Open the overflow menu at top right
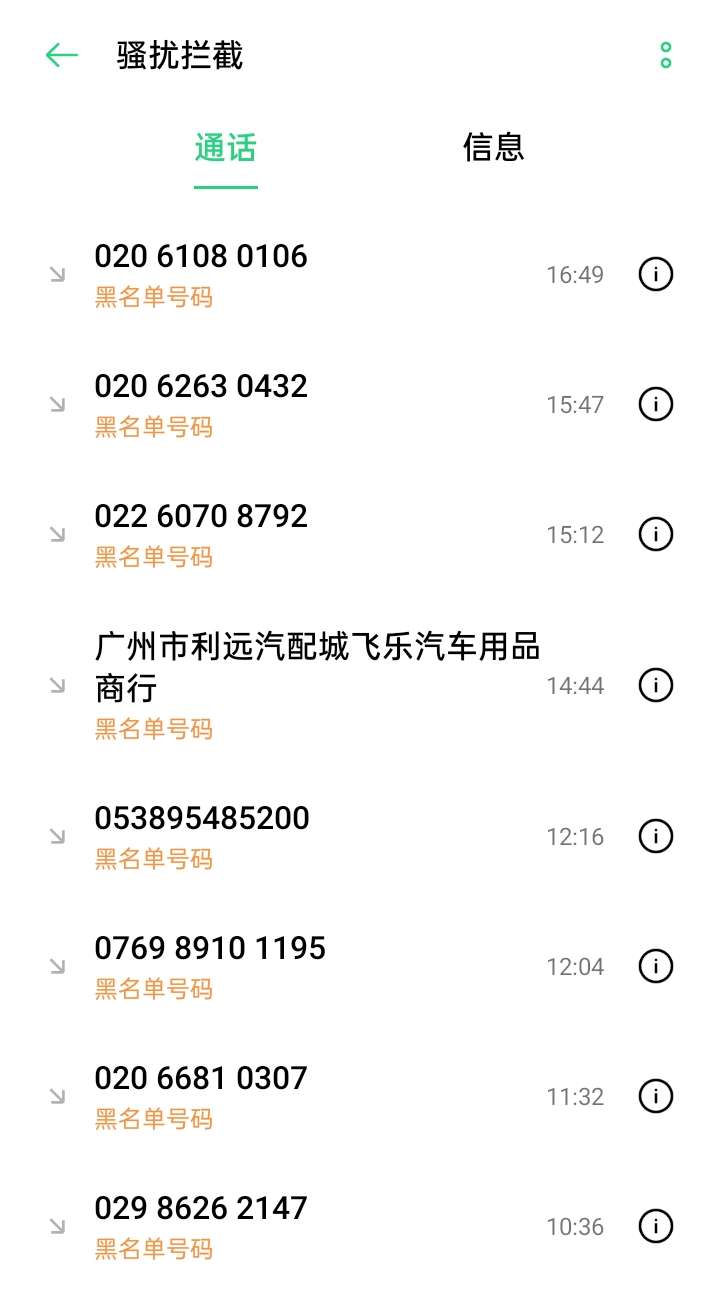 coord(665,57)
